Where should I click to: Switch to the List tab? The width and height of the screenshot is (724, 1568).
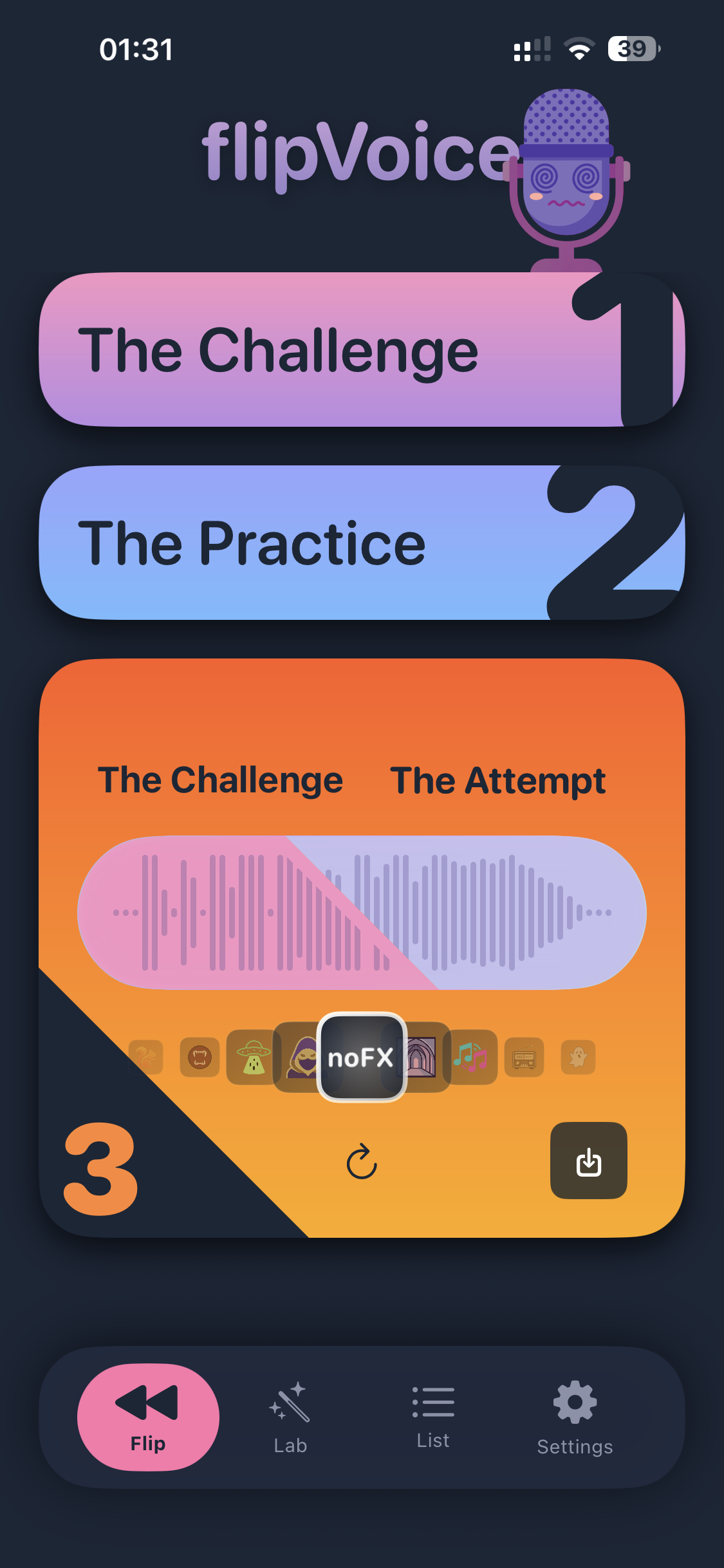point(433,1417)
